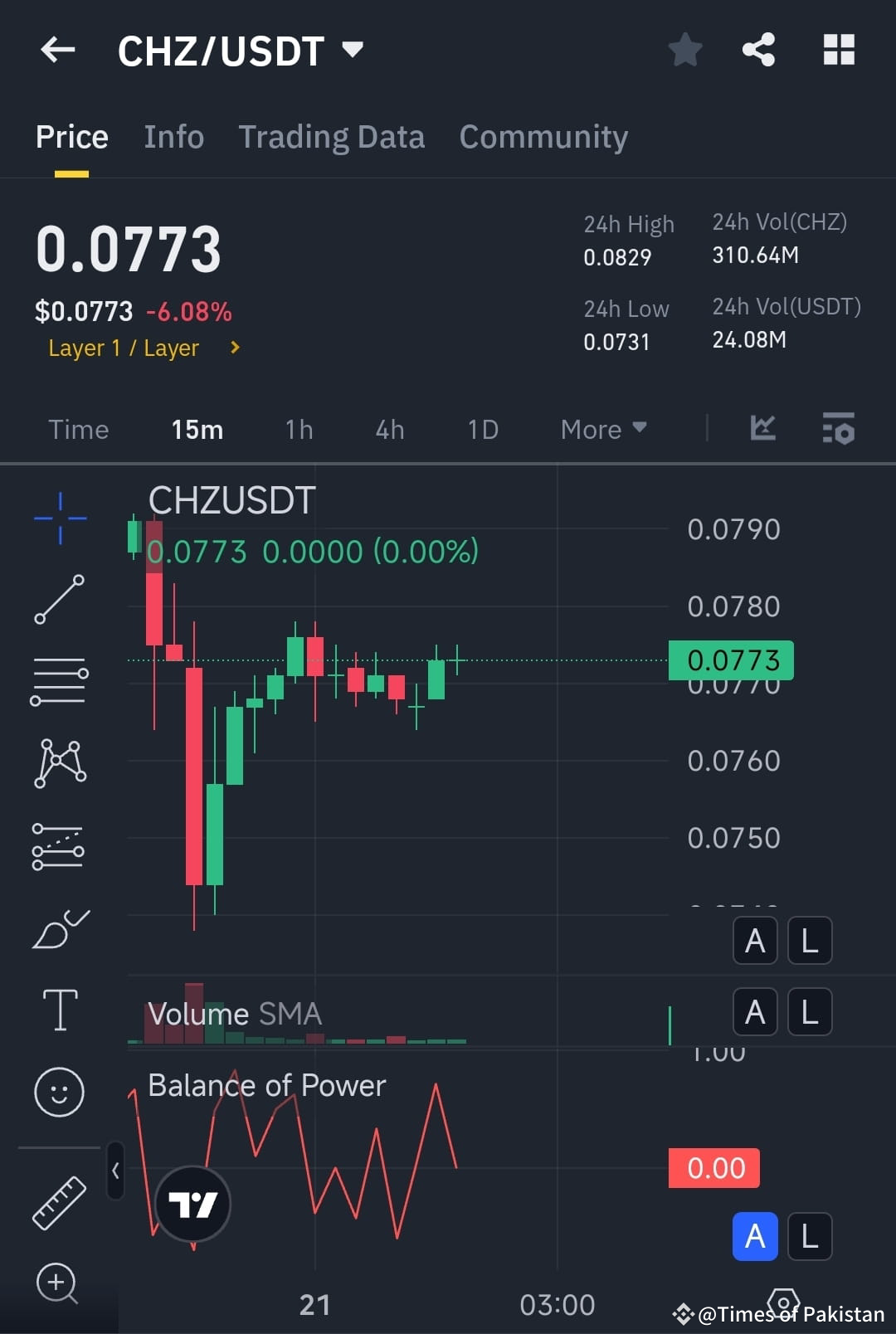Select the text annotation tool

[x=60, y=1010]
